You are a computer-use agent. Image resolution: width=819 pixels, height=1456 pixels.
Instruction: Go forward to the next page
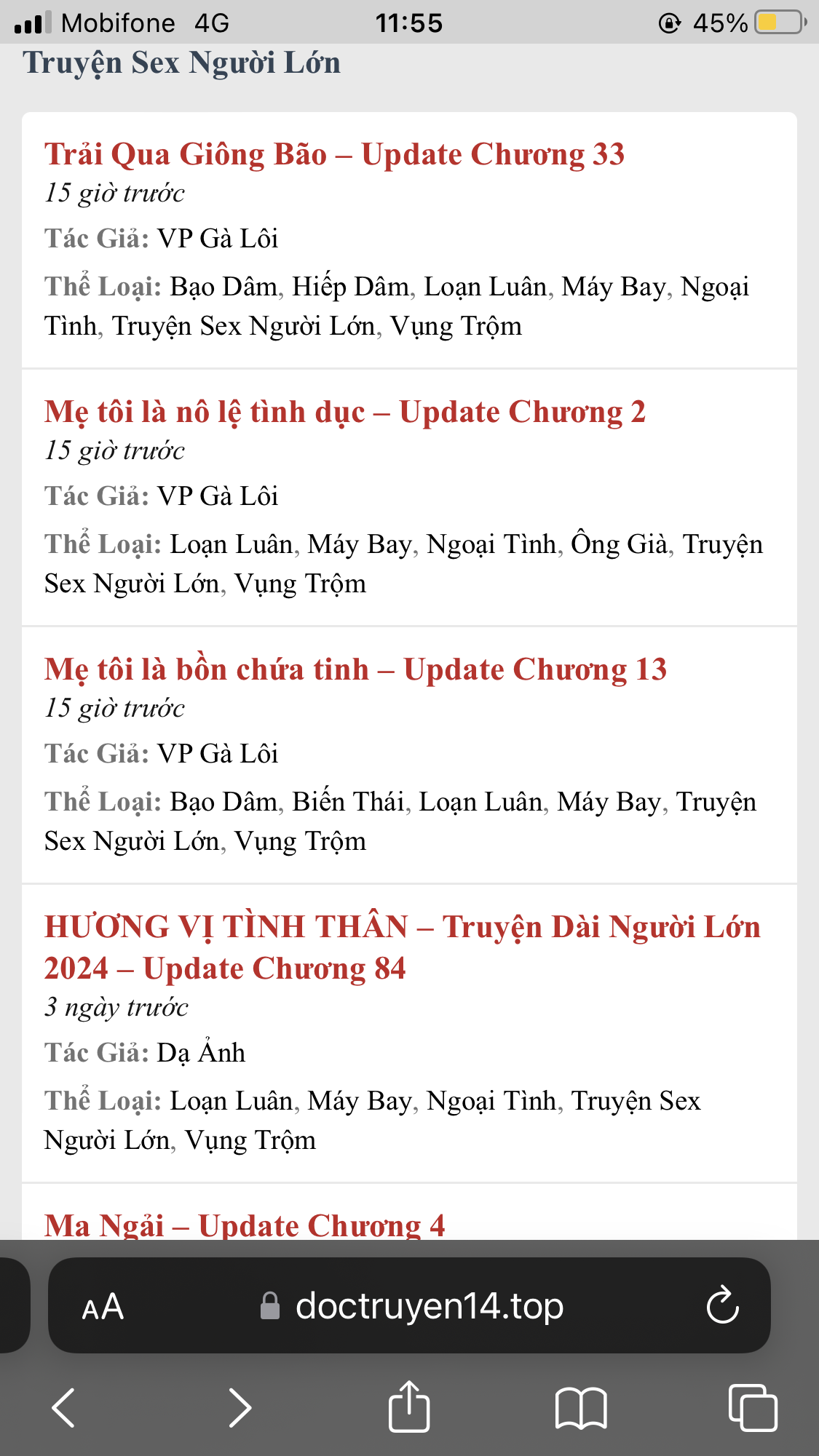tap(240, 1408)
